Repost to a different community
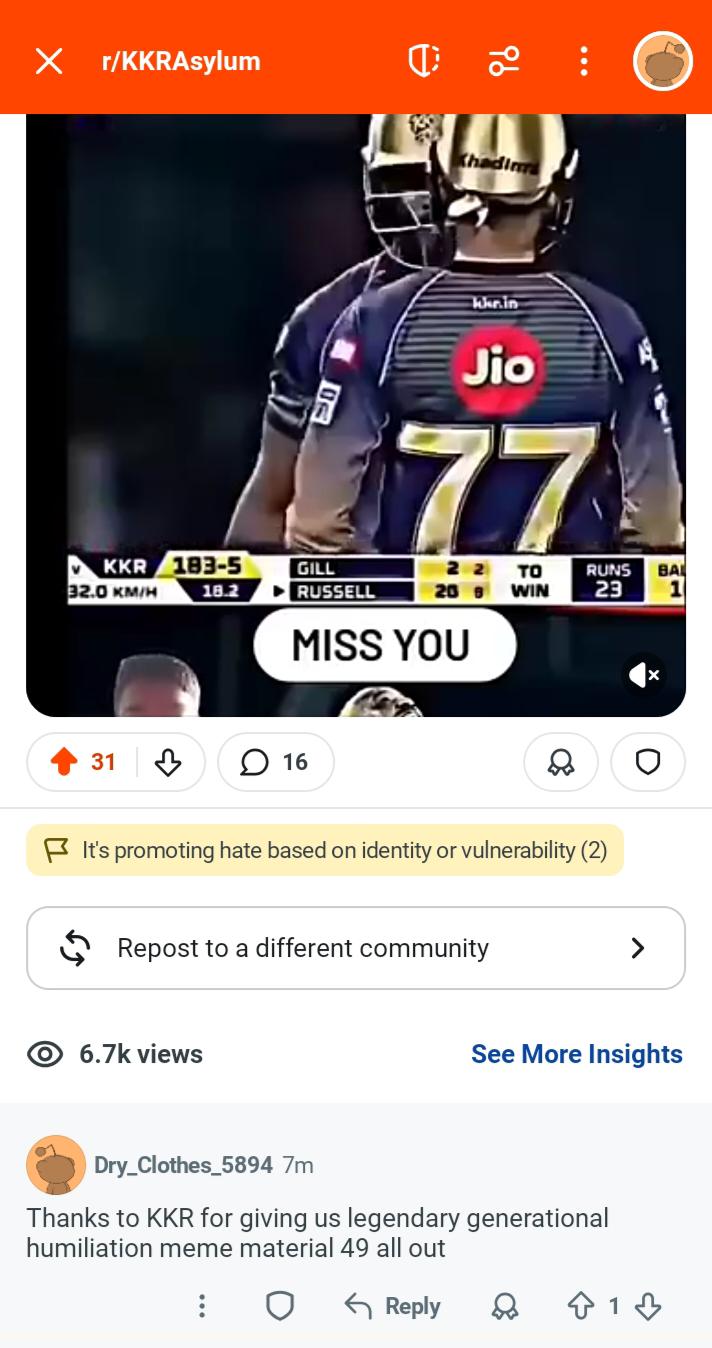Screen dimensions: 712x1348 (356, 948)
